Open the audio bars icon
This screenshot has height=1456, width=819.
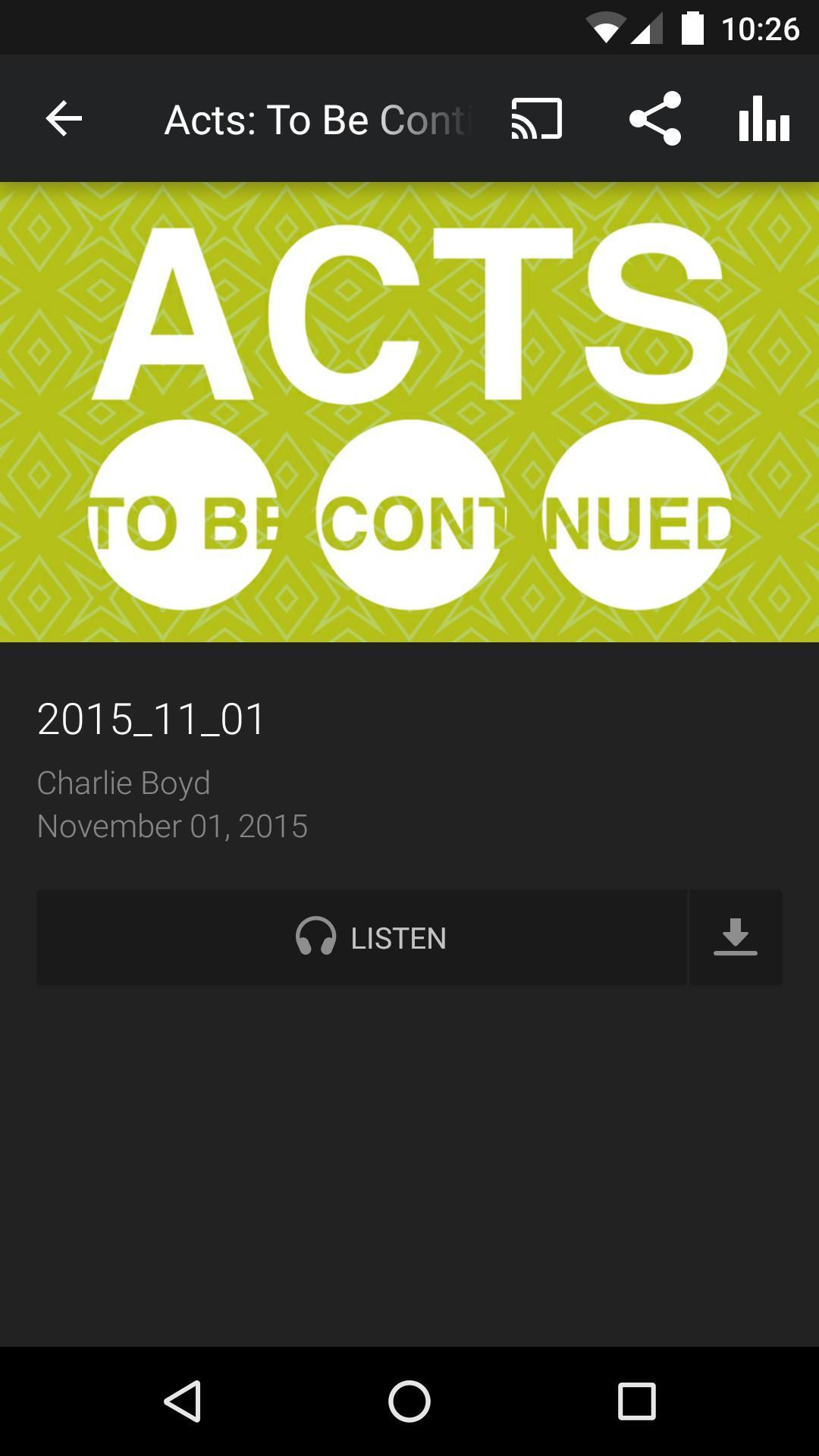coord(764,119)
